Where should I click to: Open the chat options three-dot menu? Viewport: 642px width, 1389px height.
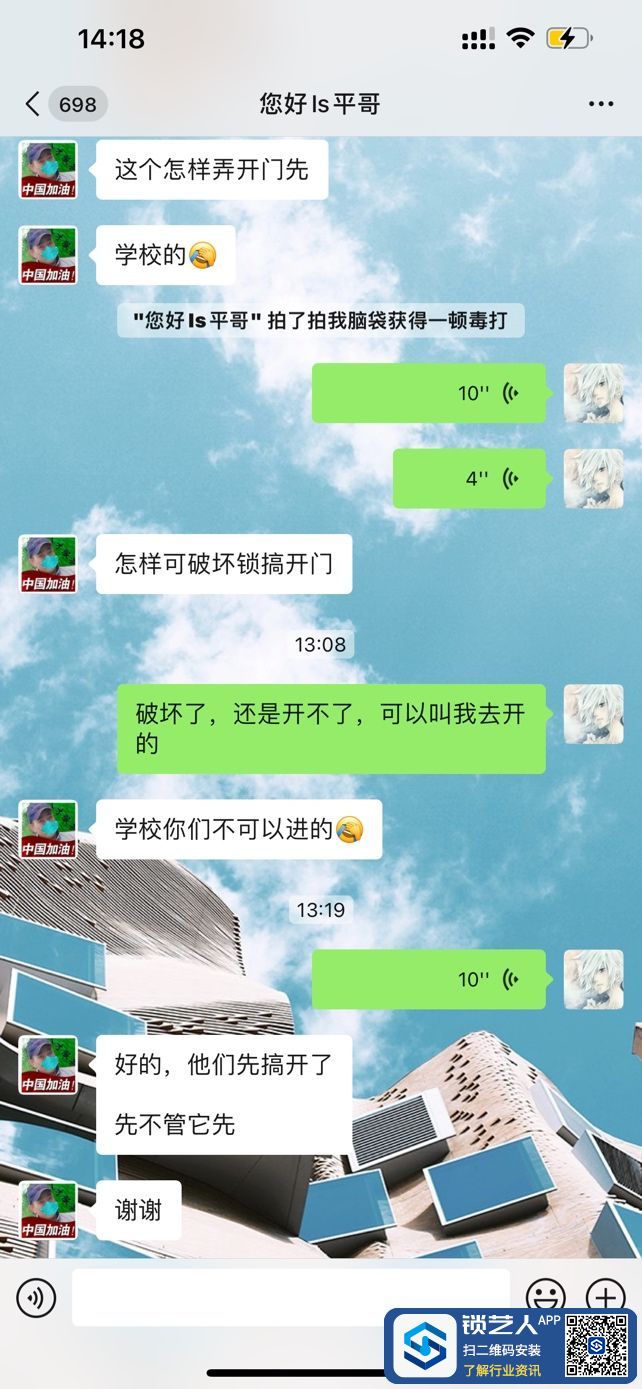(601, 104)
